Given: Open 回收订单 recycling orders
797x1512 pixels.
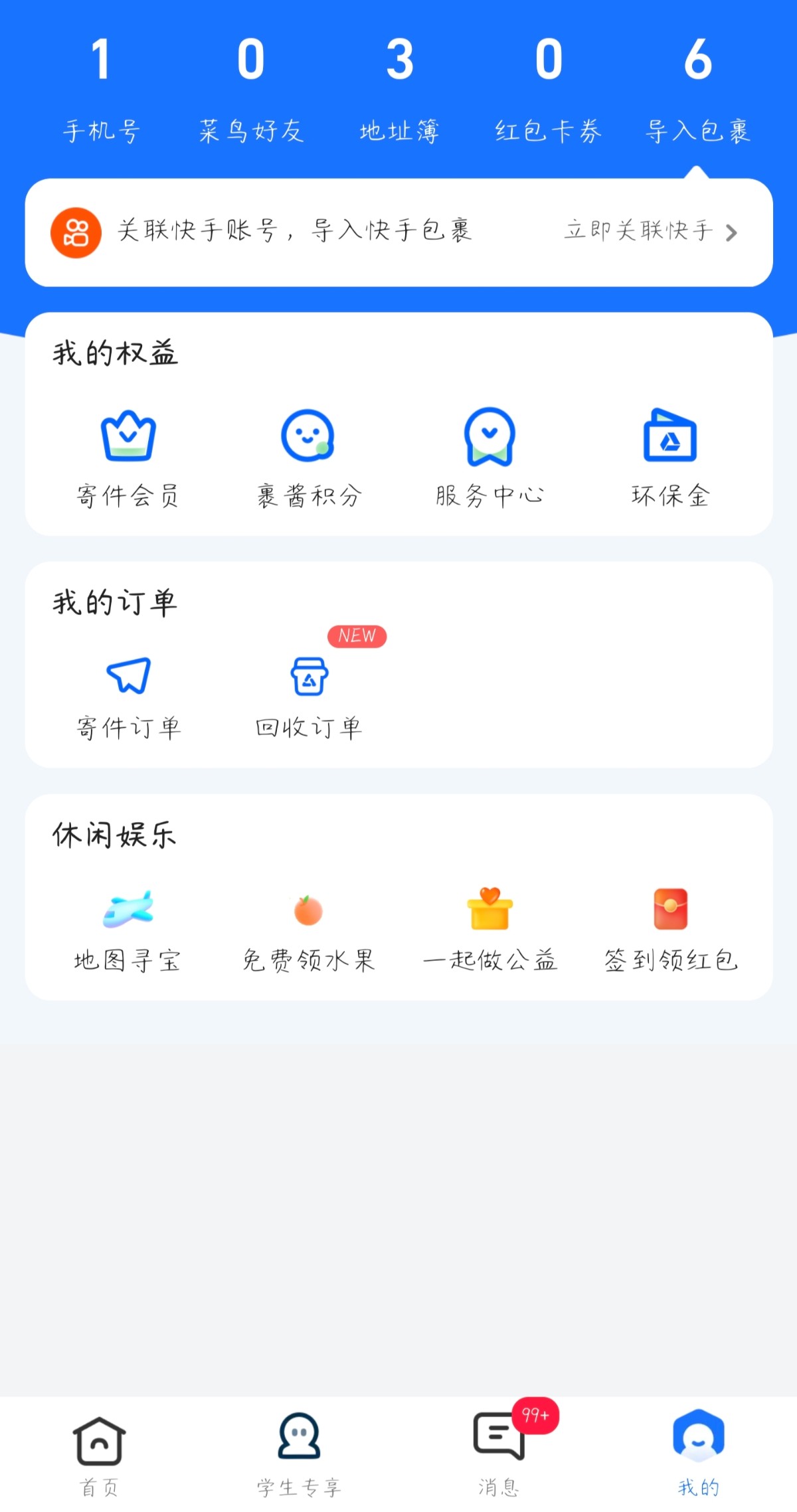Looking at the screenshot, I should pyautogui.click(x=309, y=699).
